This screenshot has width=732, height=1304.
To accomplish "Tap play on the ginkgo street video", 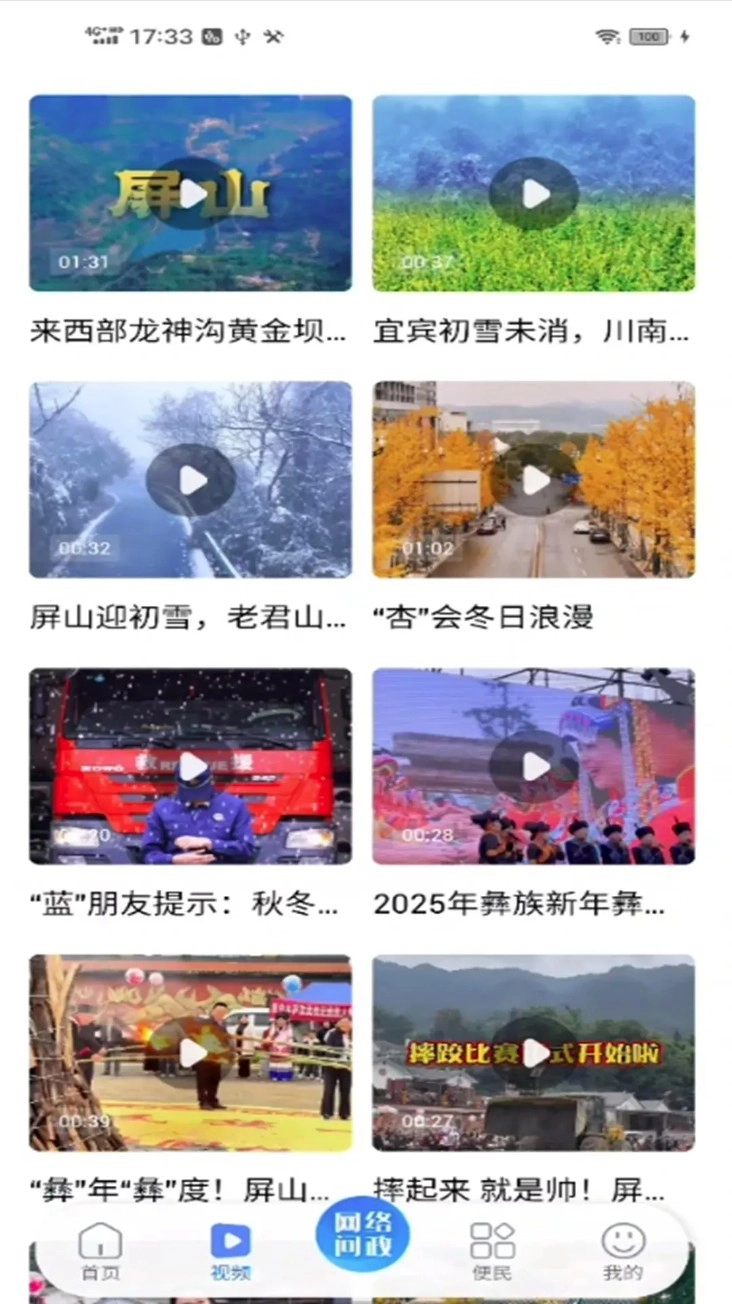I will (533, 479).
